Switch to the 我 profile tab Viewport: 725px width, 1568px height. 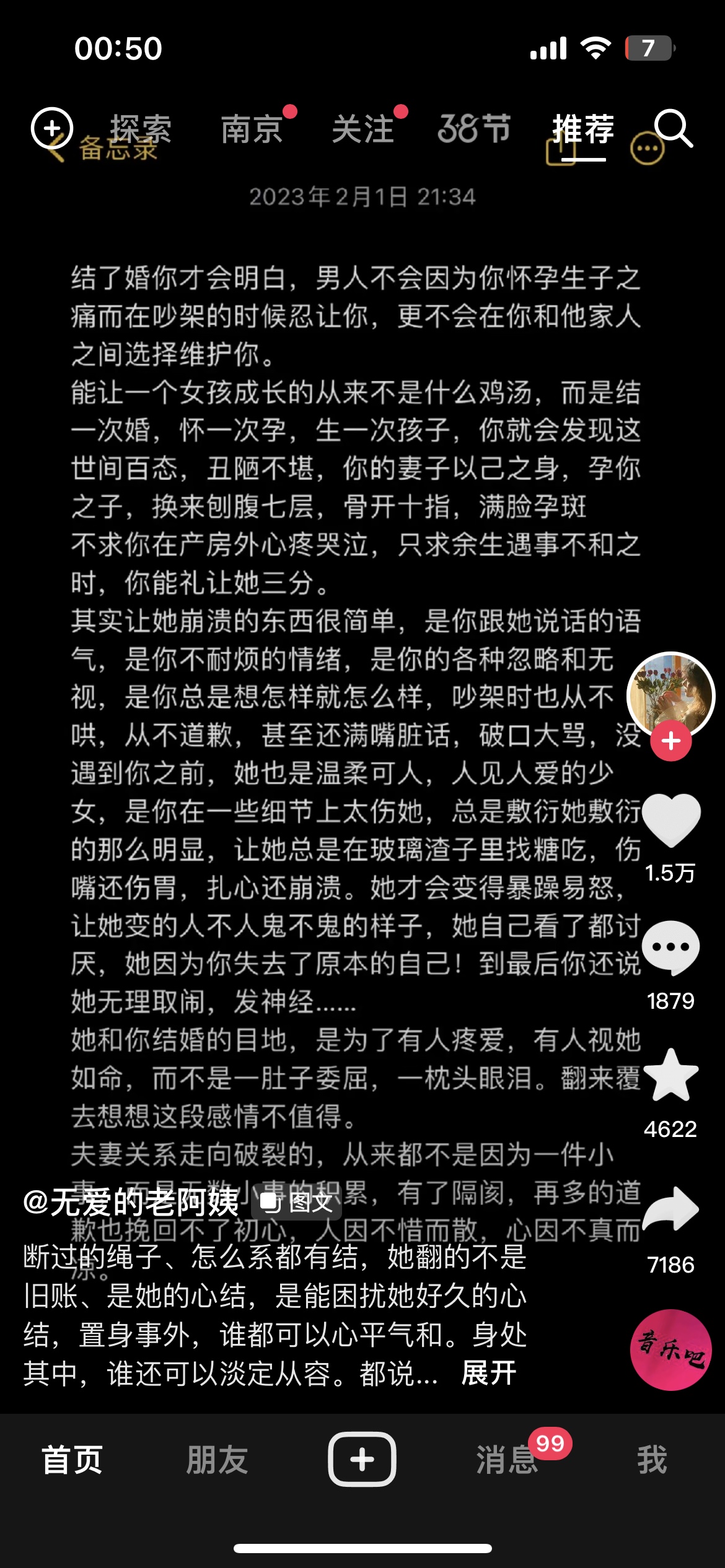[652, 1460]
